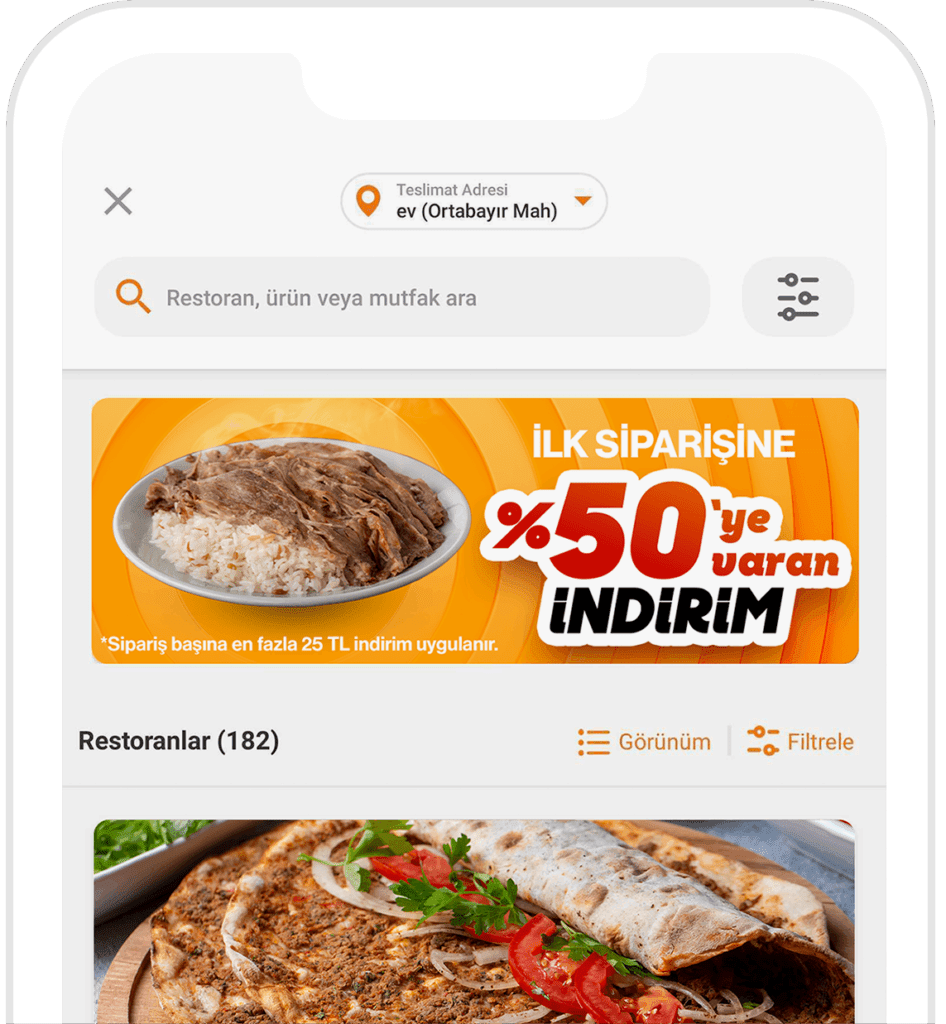Change list layout with Görünüm
Viewport: 946px width, 1024px height.
644,742
